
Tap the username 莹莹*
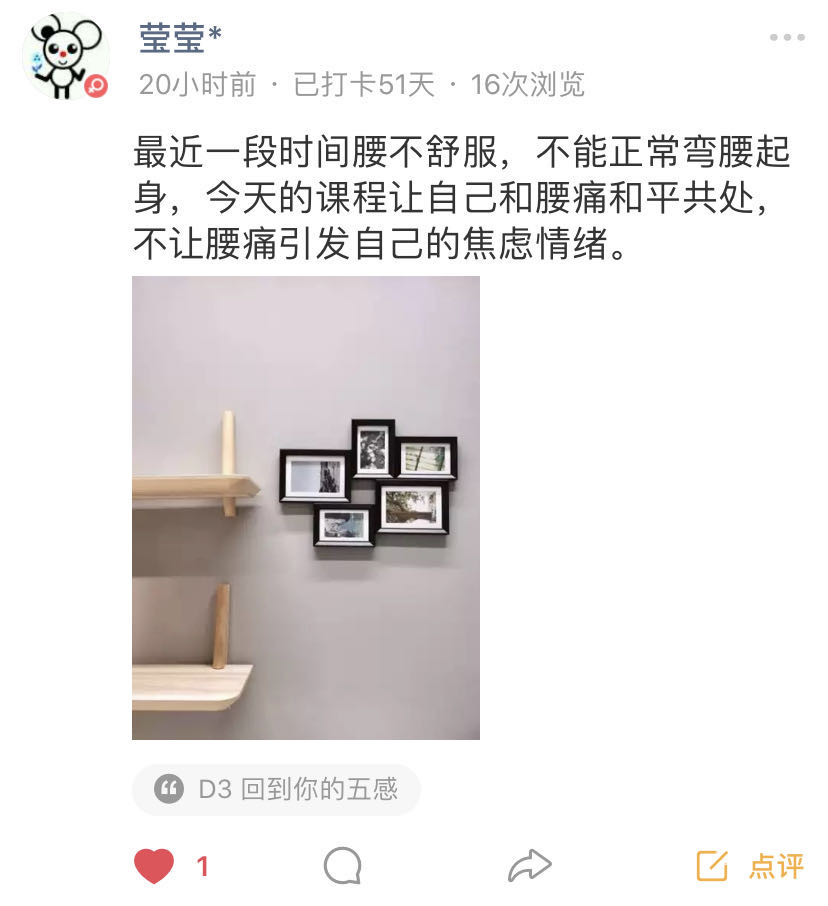pyautogui.click(x=180, y=37)
